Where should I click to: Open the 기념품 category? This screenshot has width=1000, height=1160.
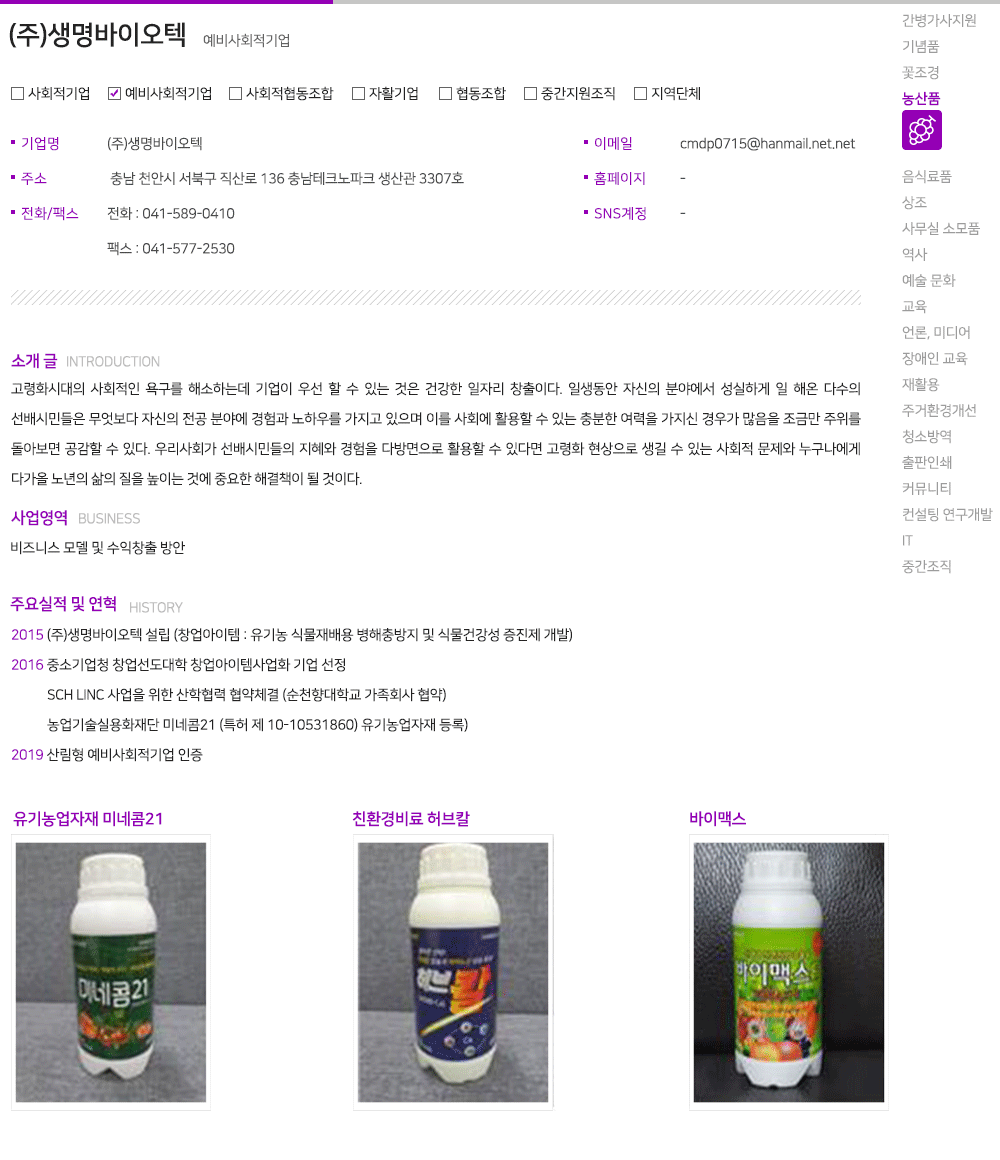(x=920, y=46)
